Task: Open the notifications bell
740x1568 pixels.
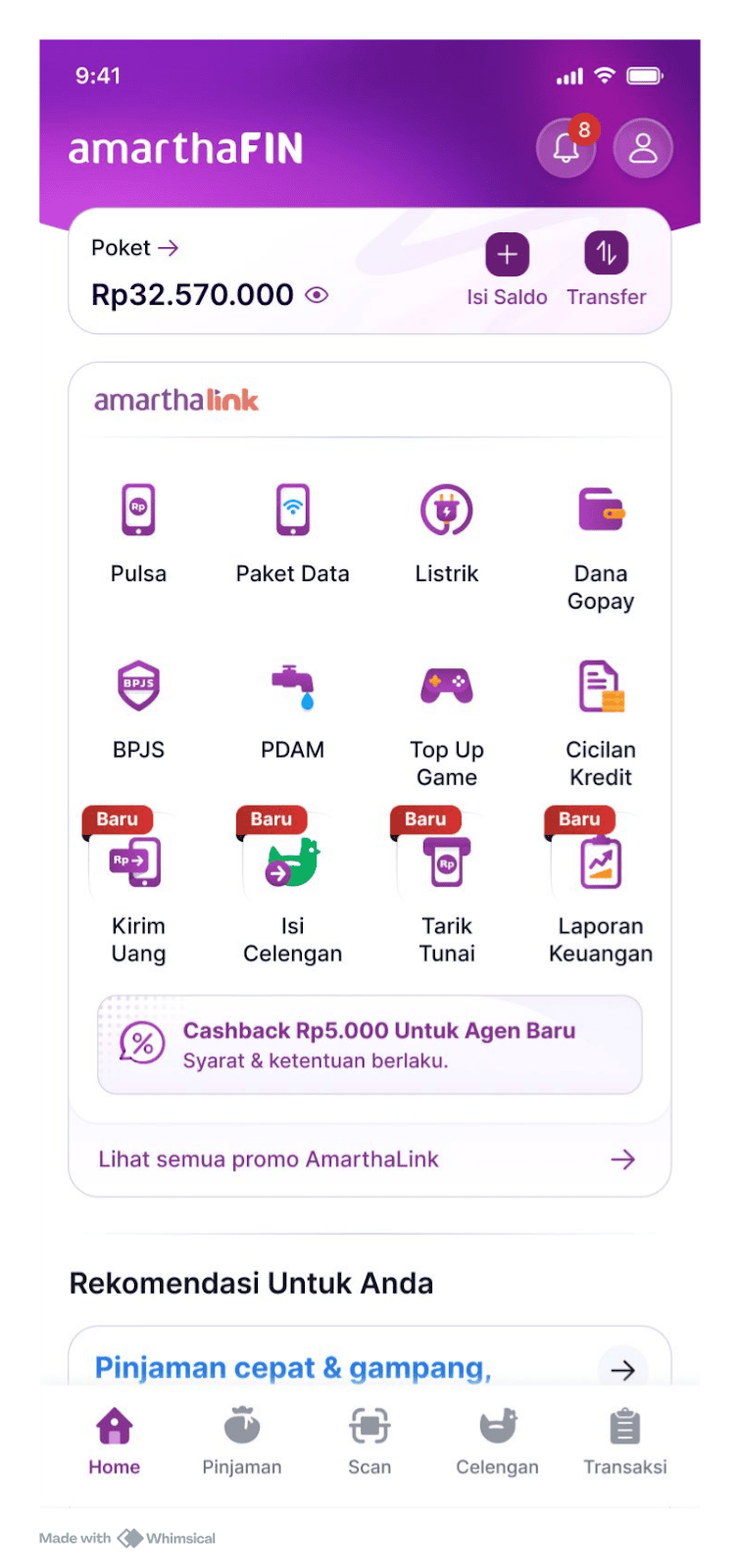Action: [x=566, y=149]
